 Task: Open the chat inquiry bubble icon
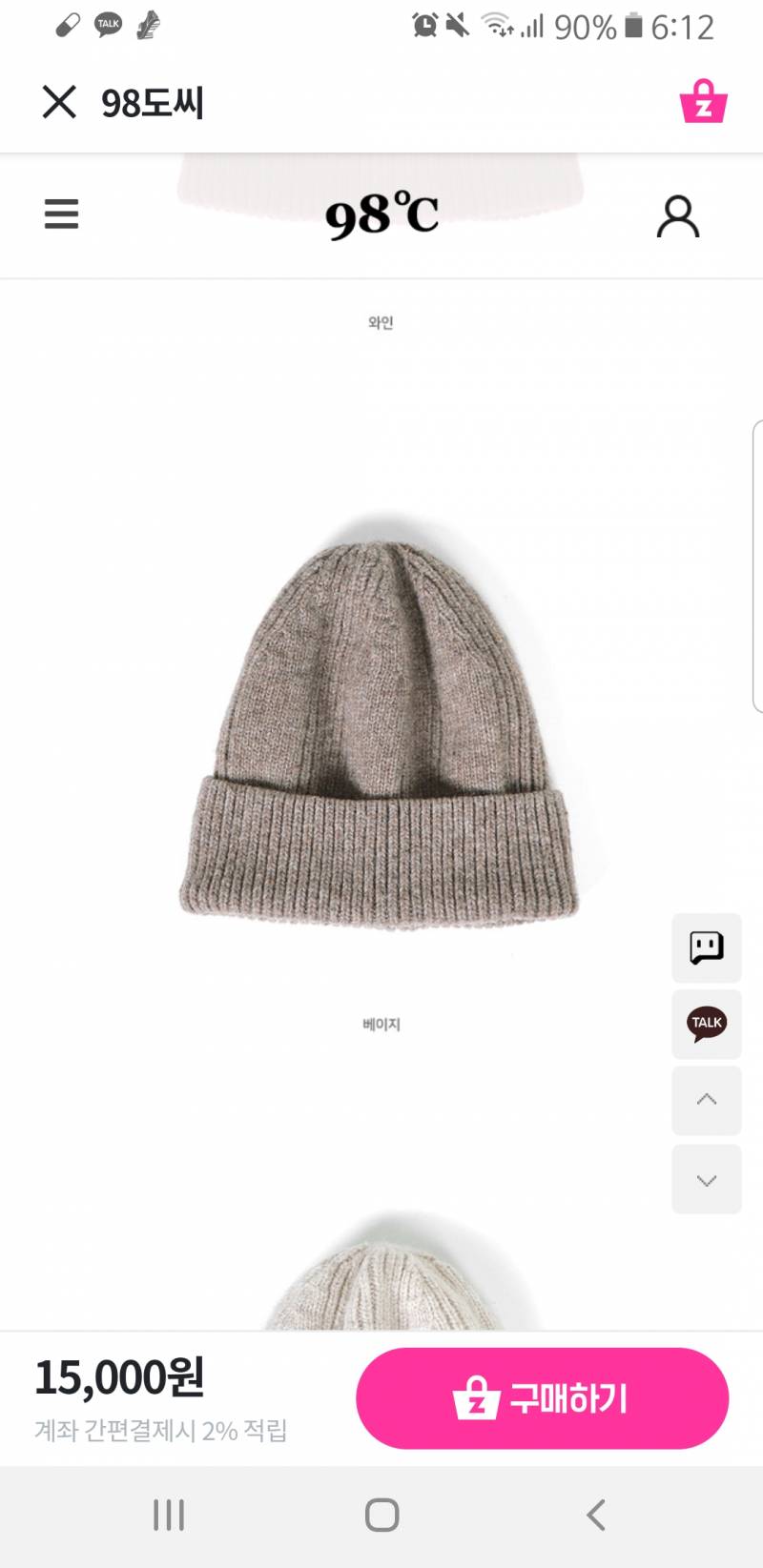pos(707,947)
